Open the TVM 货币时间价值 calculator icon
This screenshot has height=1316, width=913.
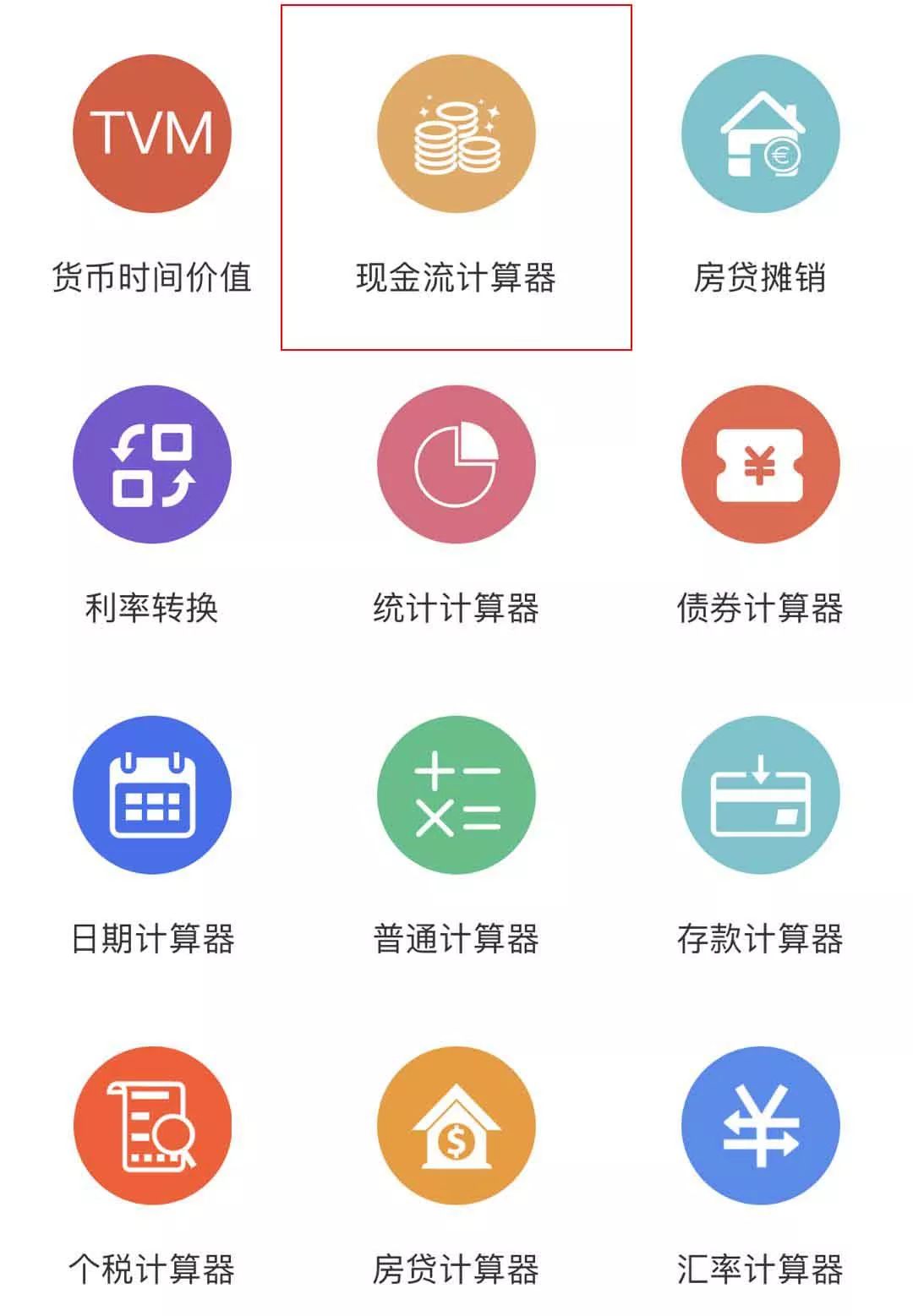pyautogui.click(x=152, y=135)
